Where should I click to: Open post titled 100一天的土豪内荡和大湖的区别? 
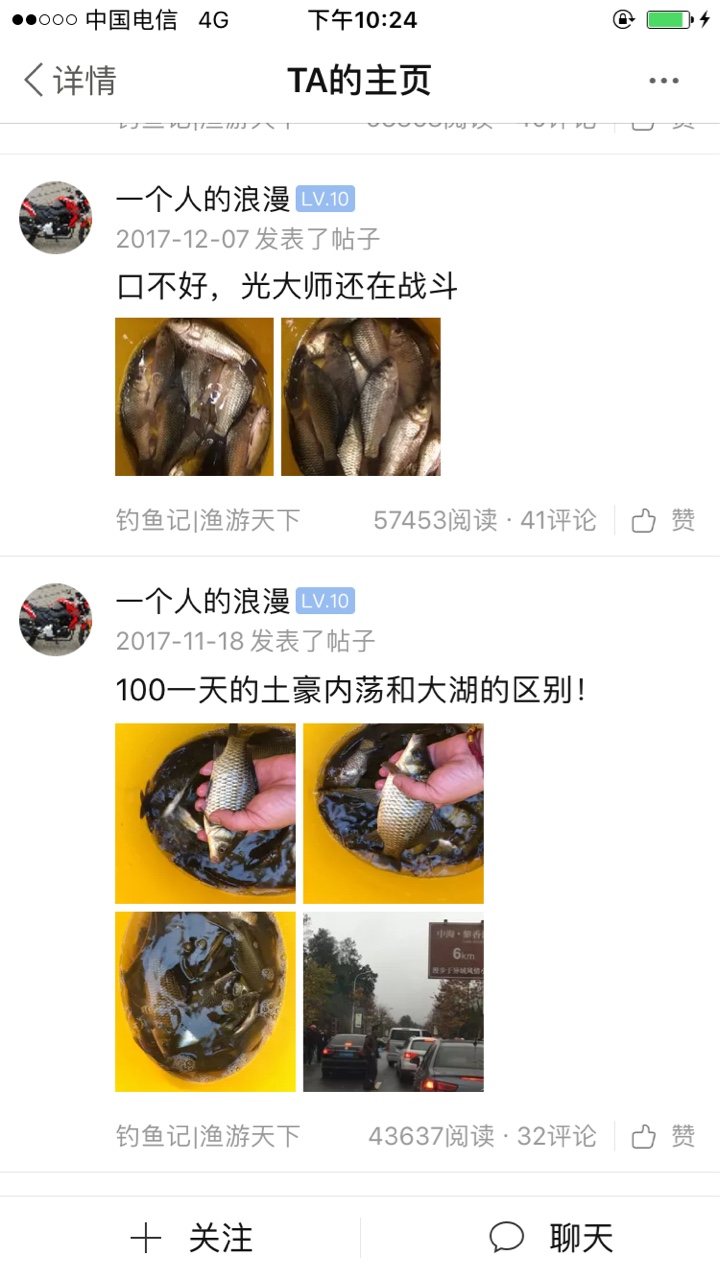[x=350, y=690]
